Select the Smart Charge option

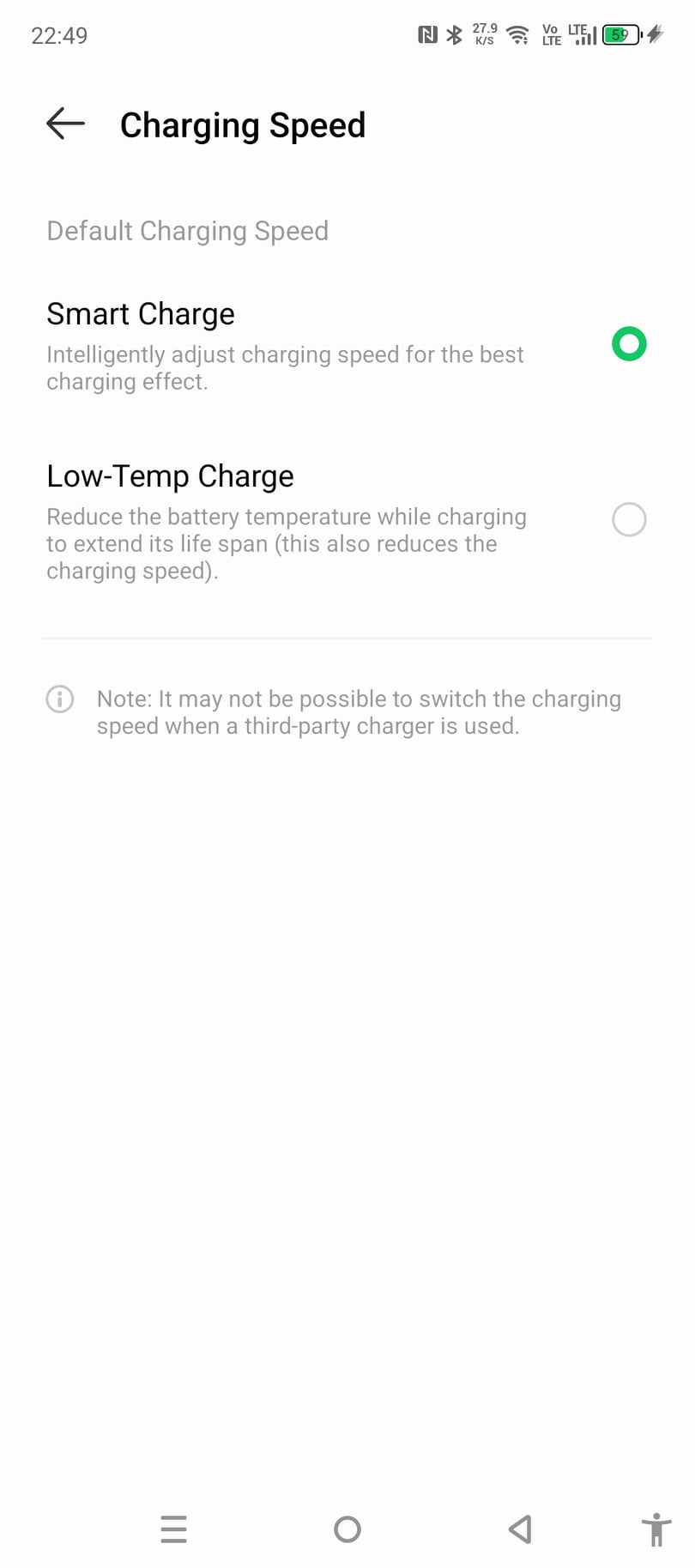[347, 345]
